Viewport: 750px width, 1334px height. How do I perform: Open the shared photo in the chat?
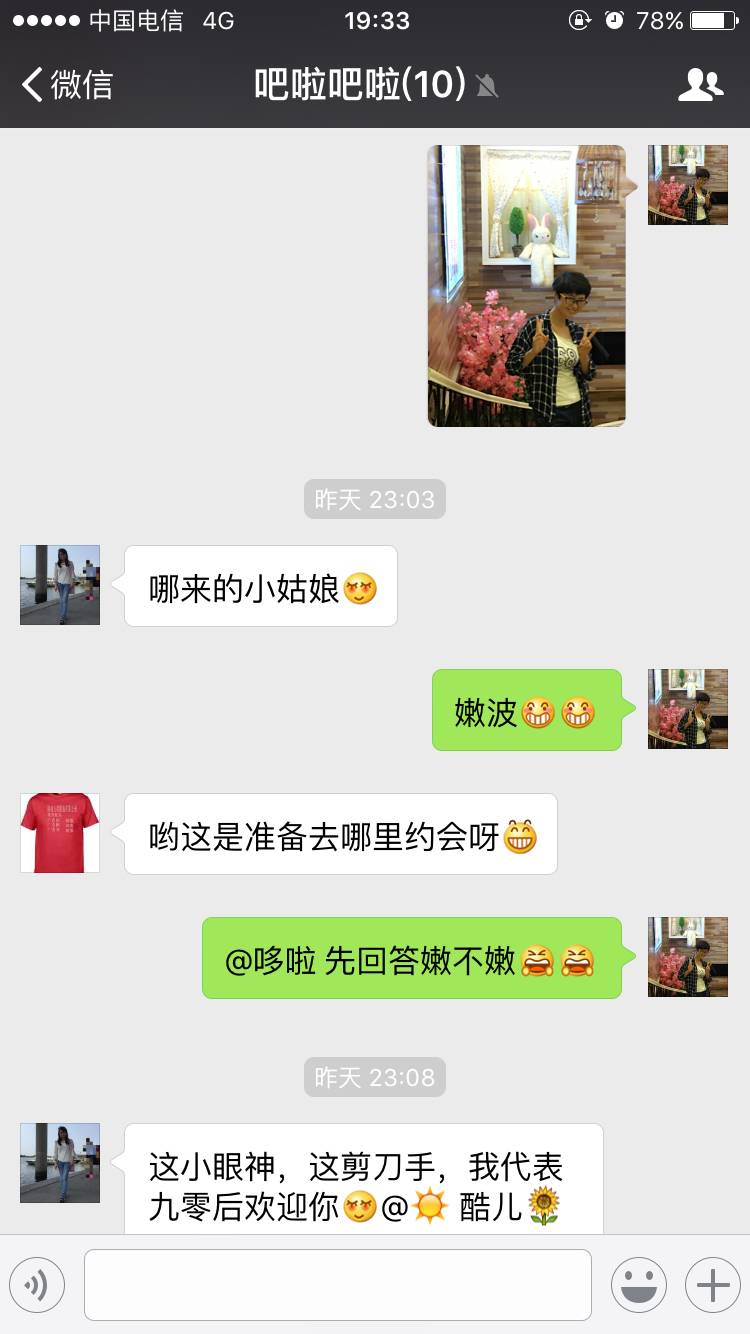pos(527,286)
